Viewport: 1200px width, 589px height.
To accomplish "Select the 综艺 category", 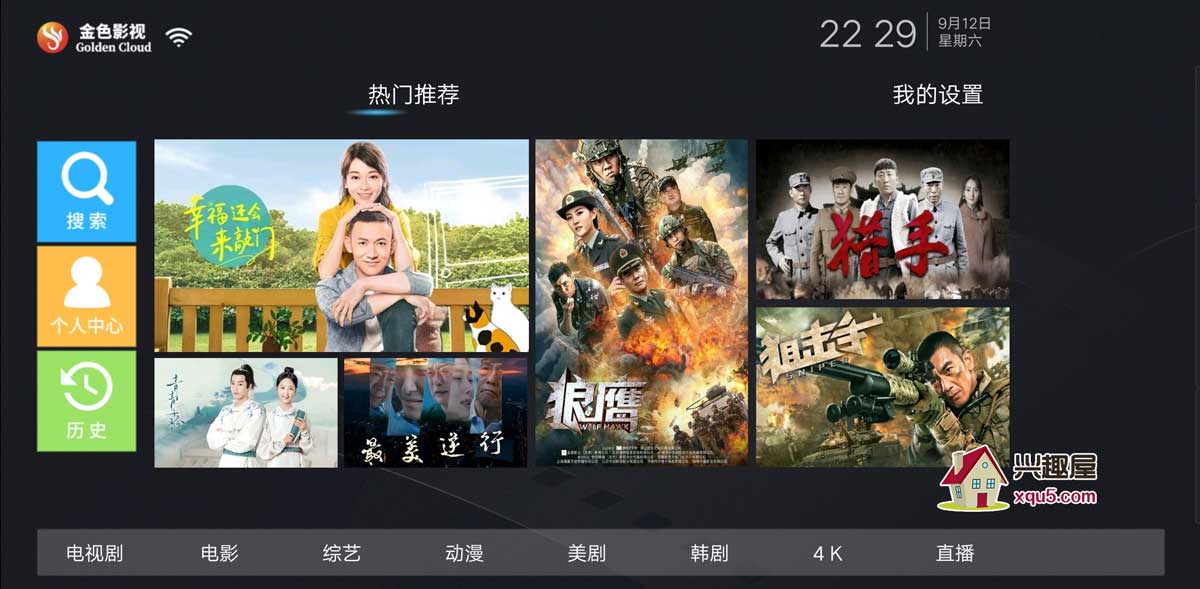I will point(341,553).
